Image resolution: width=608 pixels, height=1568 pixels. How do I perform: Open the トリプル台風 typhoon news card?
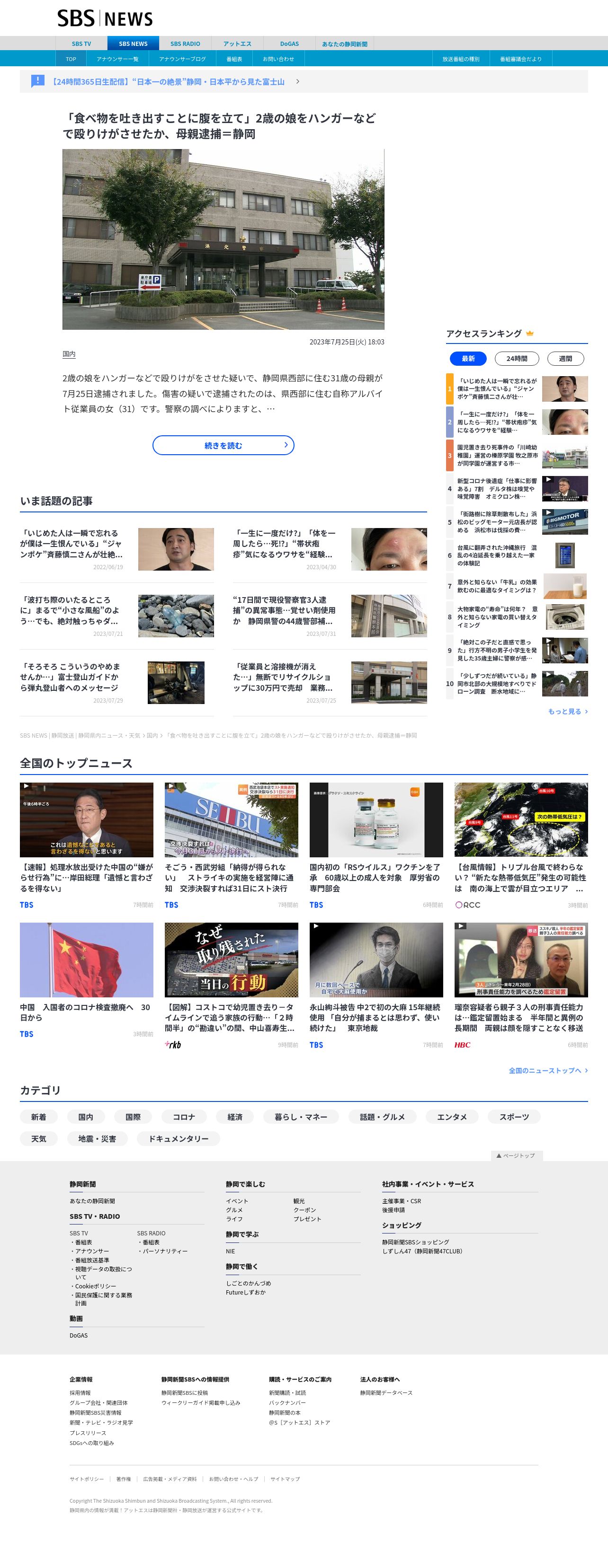tap(520, 877)
